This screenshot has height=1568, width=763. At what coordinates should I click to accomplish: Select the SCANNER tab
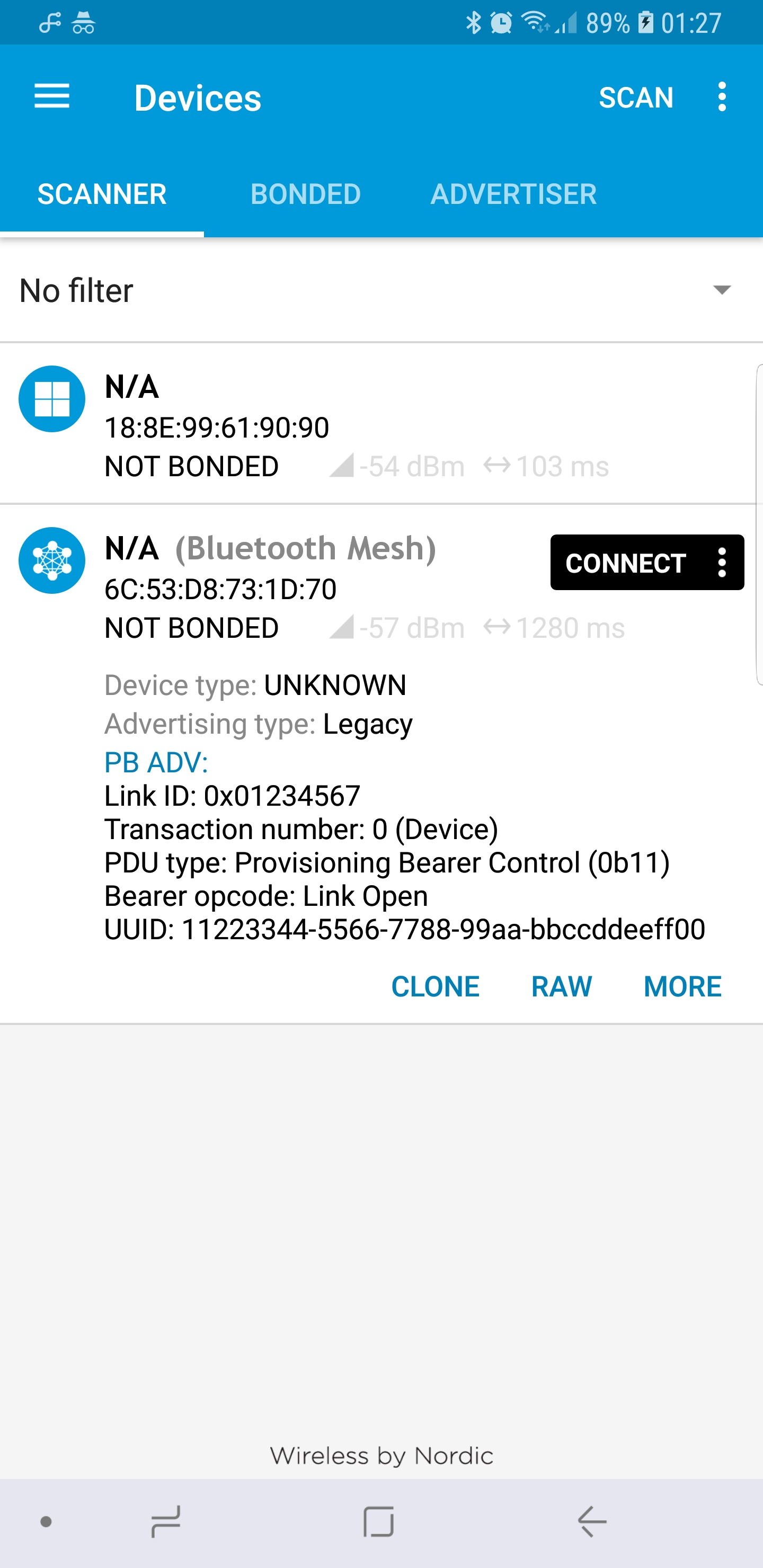(102, 194)
